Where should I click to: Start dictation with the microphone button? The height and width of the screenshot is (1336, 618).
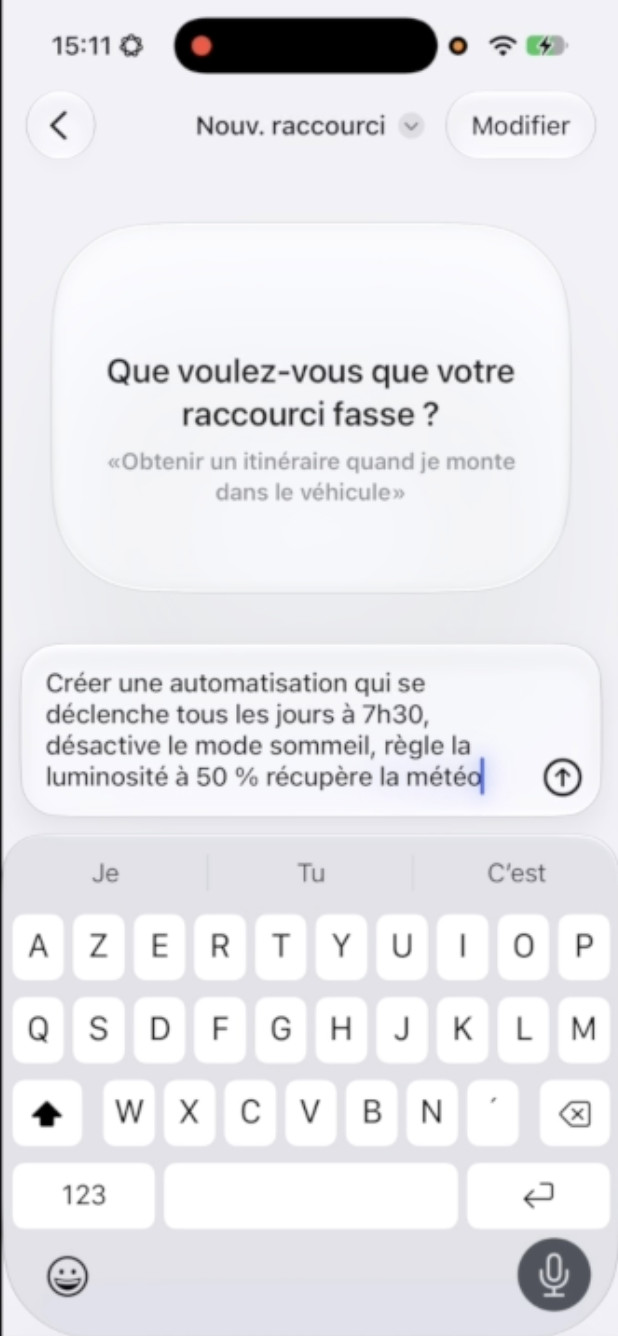coord(553,1275)
